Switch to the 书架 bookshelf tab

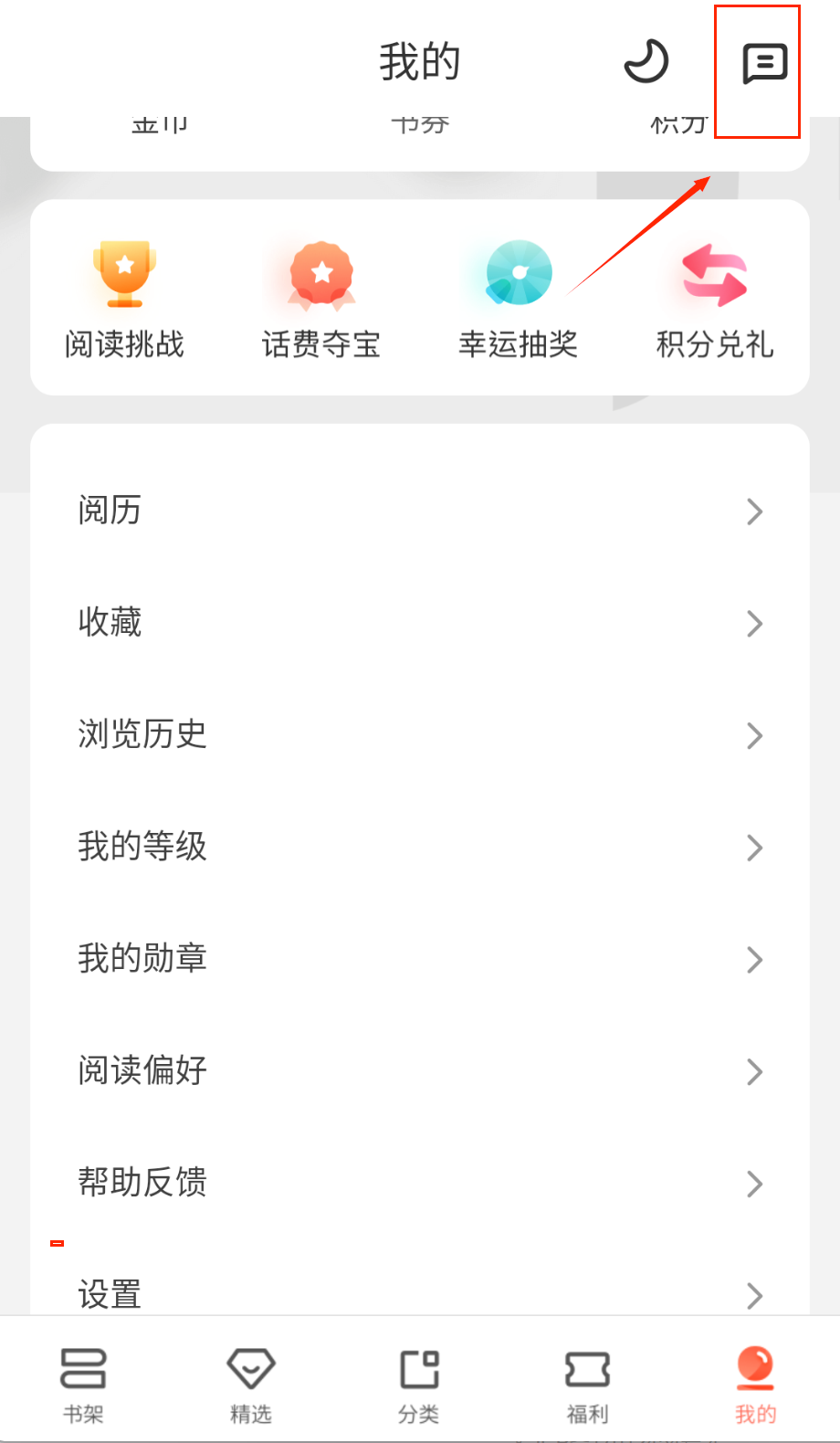click(x=83, y=1383)
